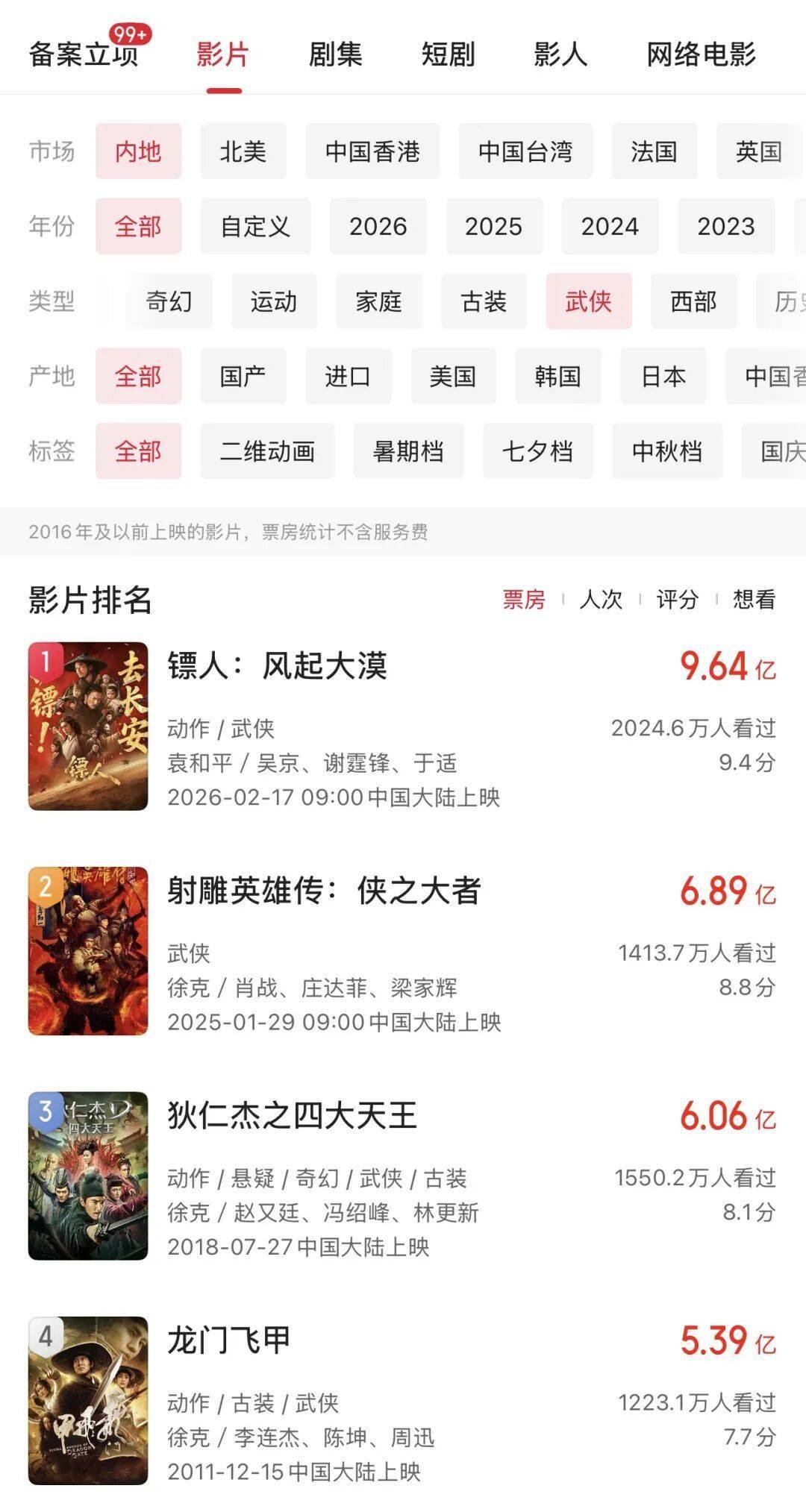Filter genre by 奇幻
This screenshot has width=806, height=1512.
pyautogui.click(x=169, y=301)
